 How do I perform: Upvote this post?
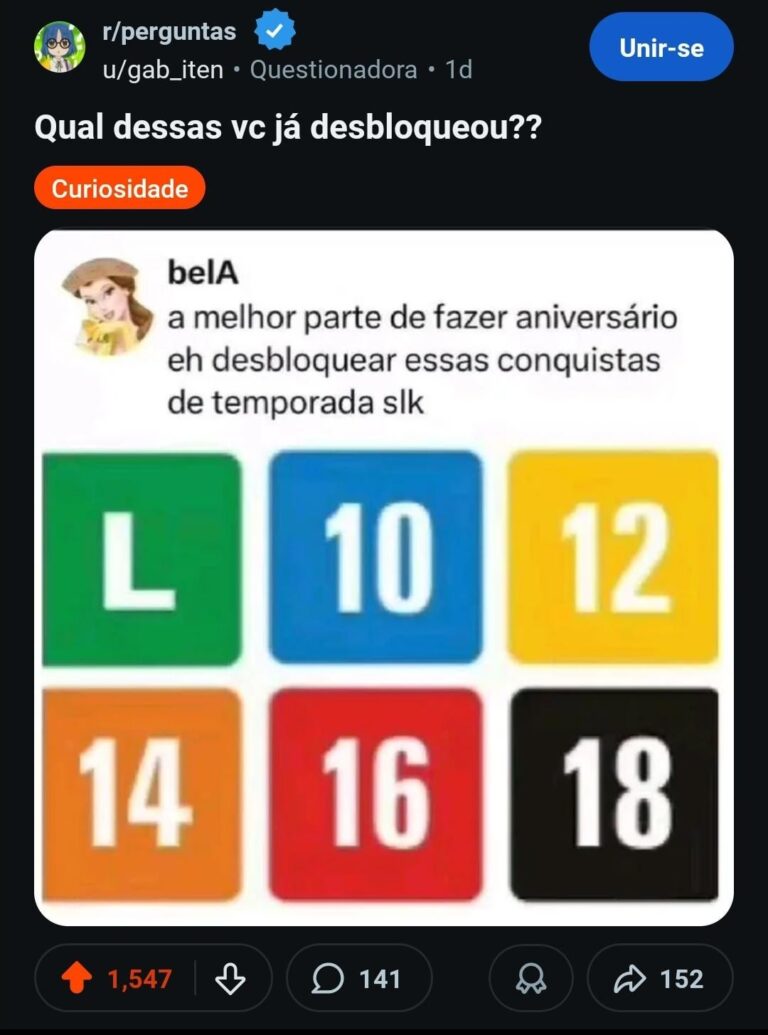point(77,978)
